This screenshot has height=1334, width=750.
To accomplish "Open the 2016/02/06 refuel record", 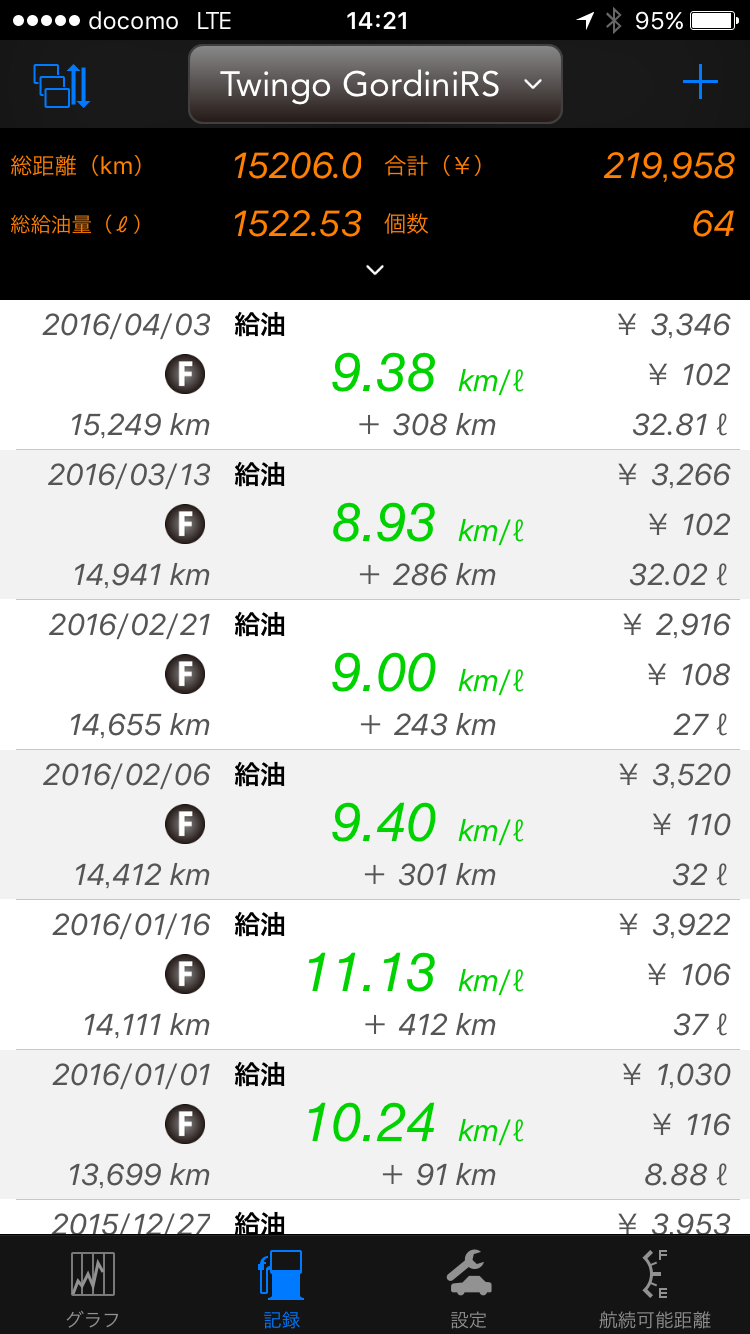I will [375, 825].
